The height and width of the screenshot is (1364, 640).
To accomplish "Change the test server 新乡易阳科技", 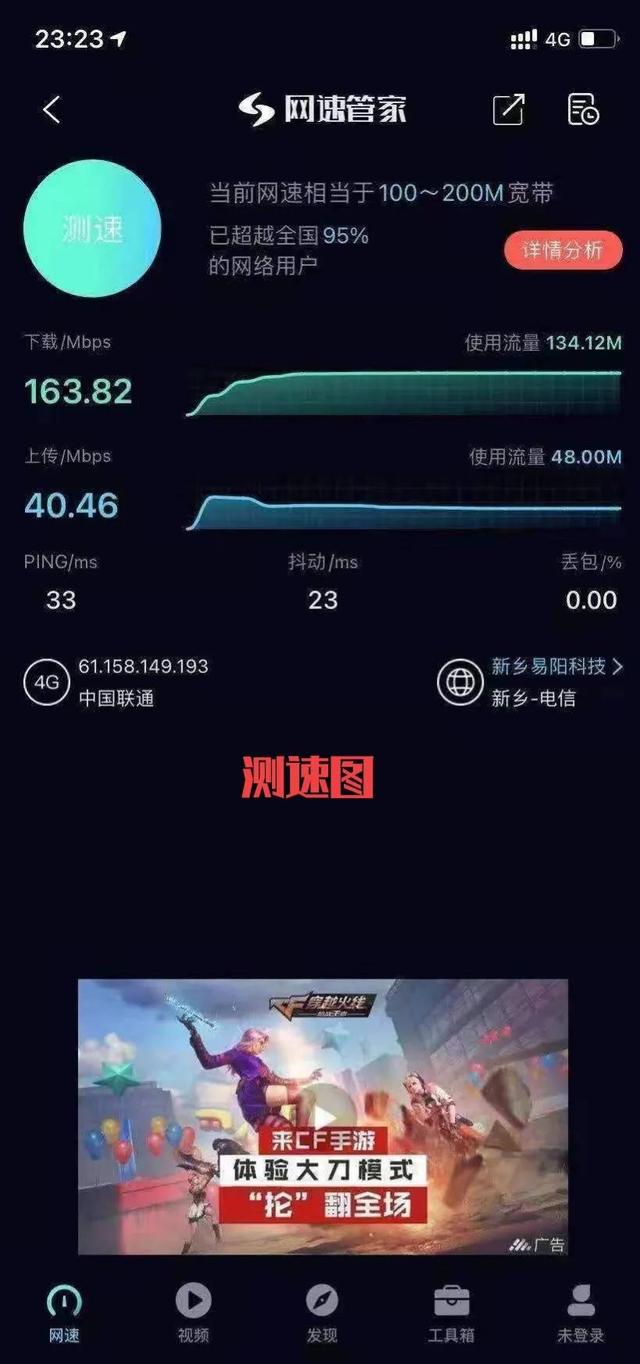I will click(x=555, y=667).
